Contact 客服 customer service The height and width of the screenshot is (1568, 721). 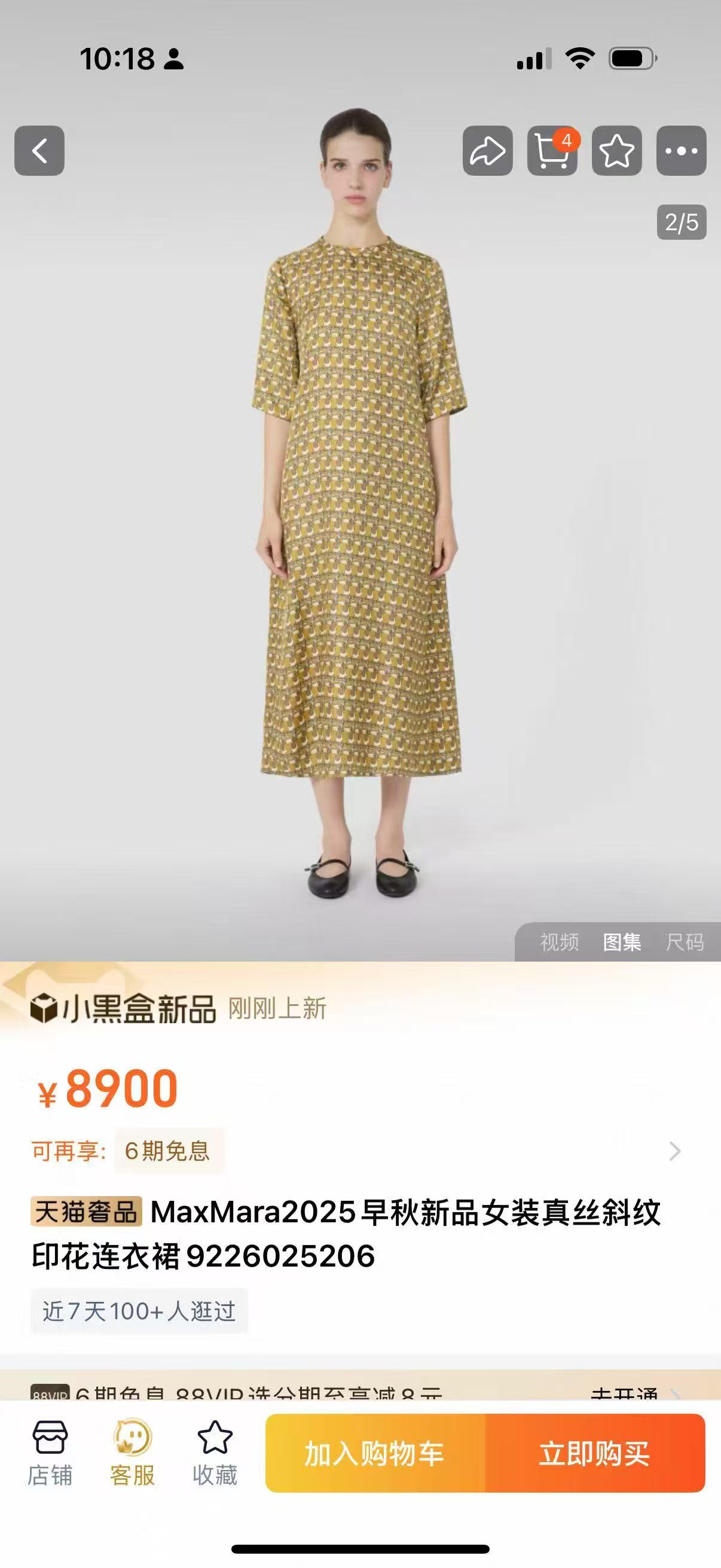pos(133,1454)
